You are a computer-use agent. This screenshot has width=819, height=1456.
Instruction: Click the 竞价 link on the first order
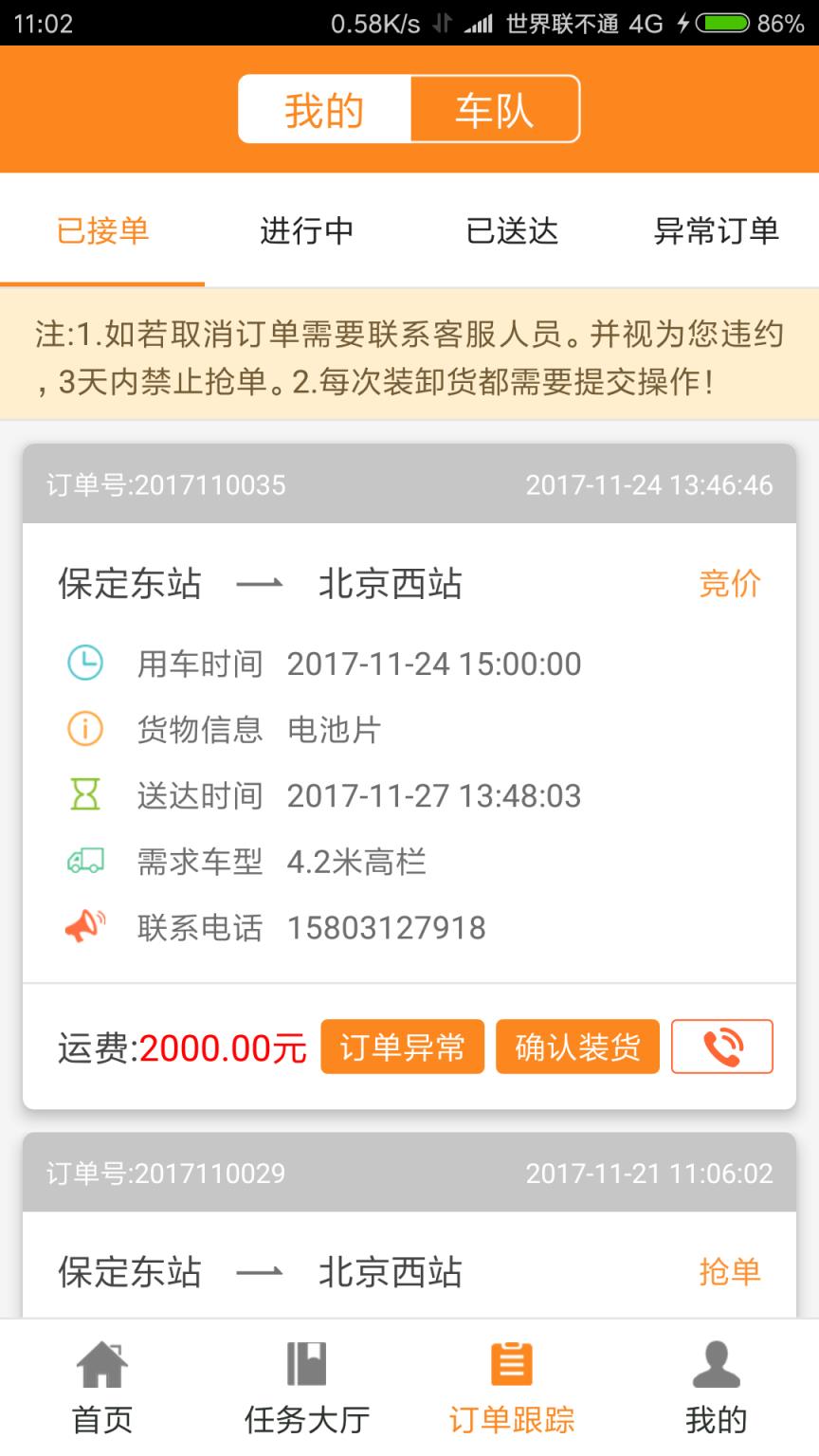731,585
